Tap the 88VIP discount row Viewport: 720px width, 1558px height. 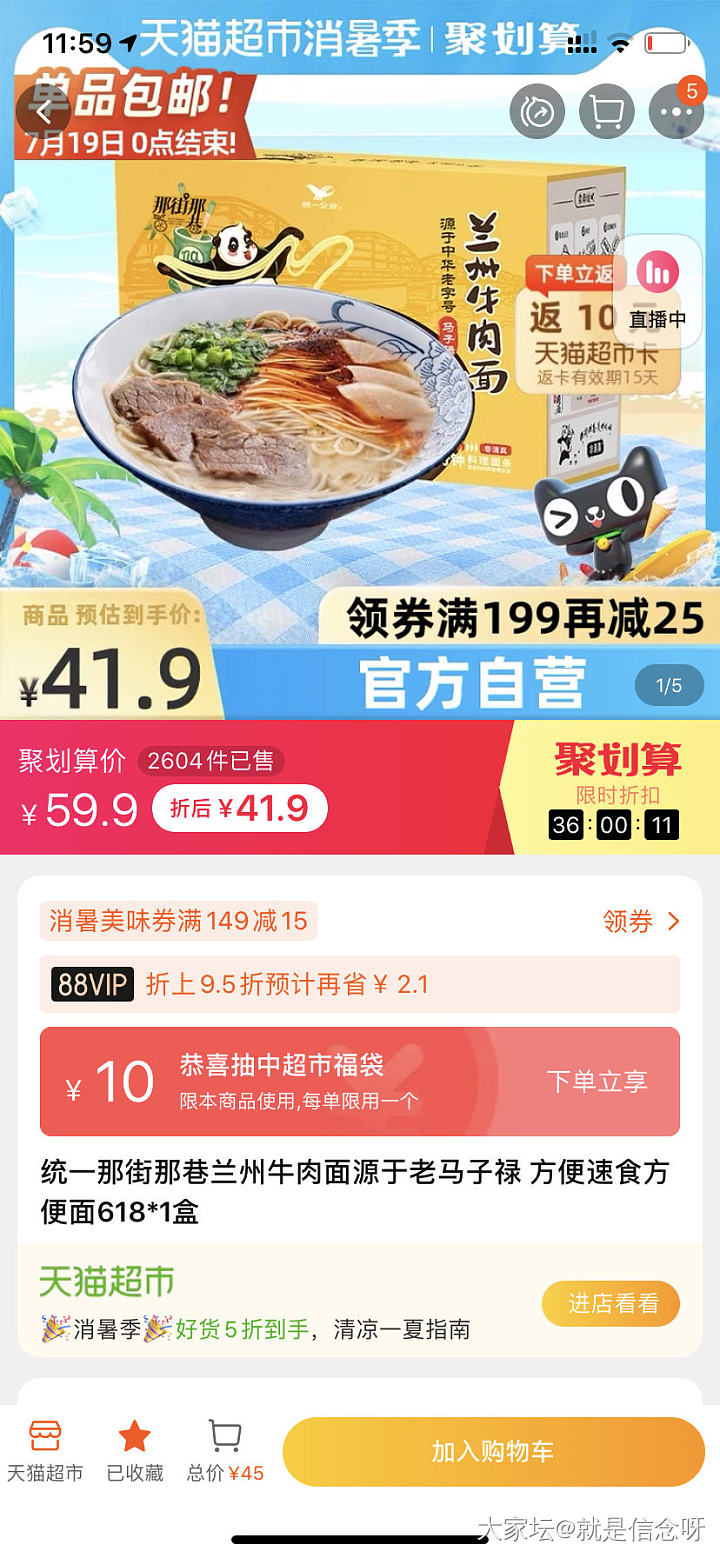(x=360, y=984)
